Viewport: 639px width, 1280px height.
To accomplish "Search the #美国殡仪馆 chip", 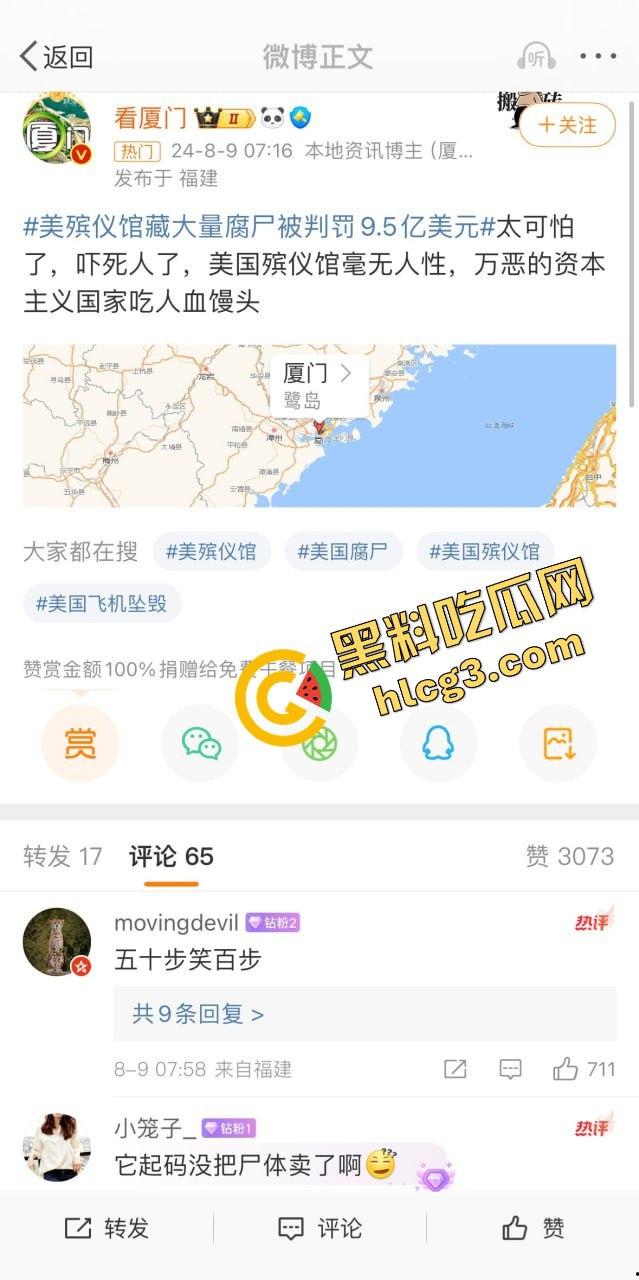I will pyautogui.click(x=484, y=551).
